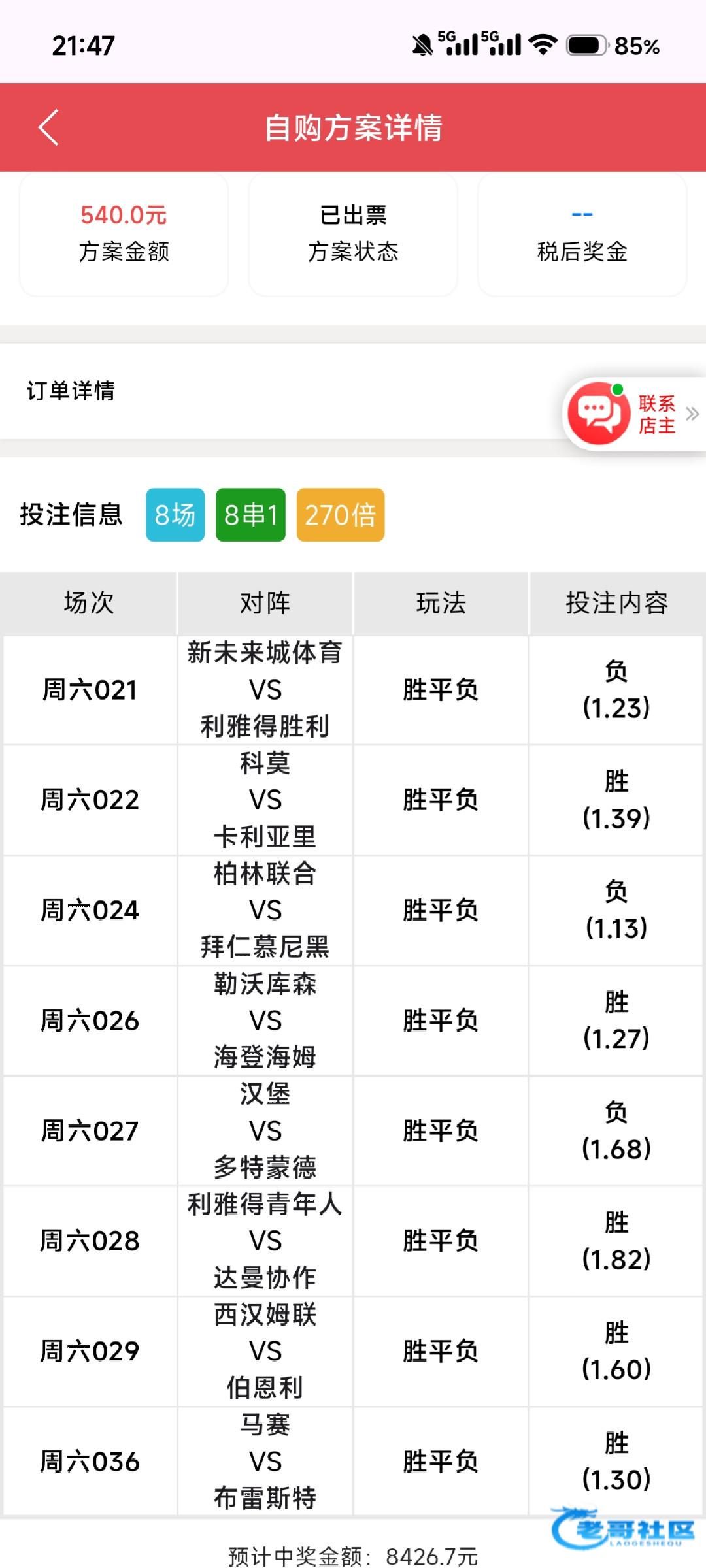Go back from the plan details page

click(x=49, y=127)
